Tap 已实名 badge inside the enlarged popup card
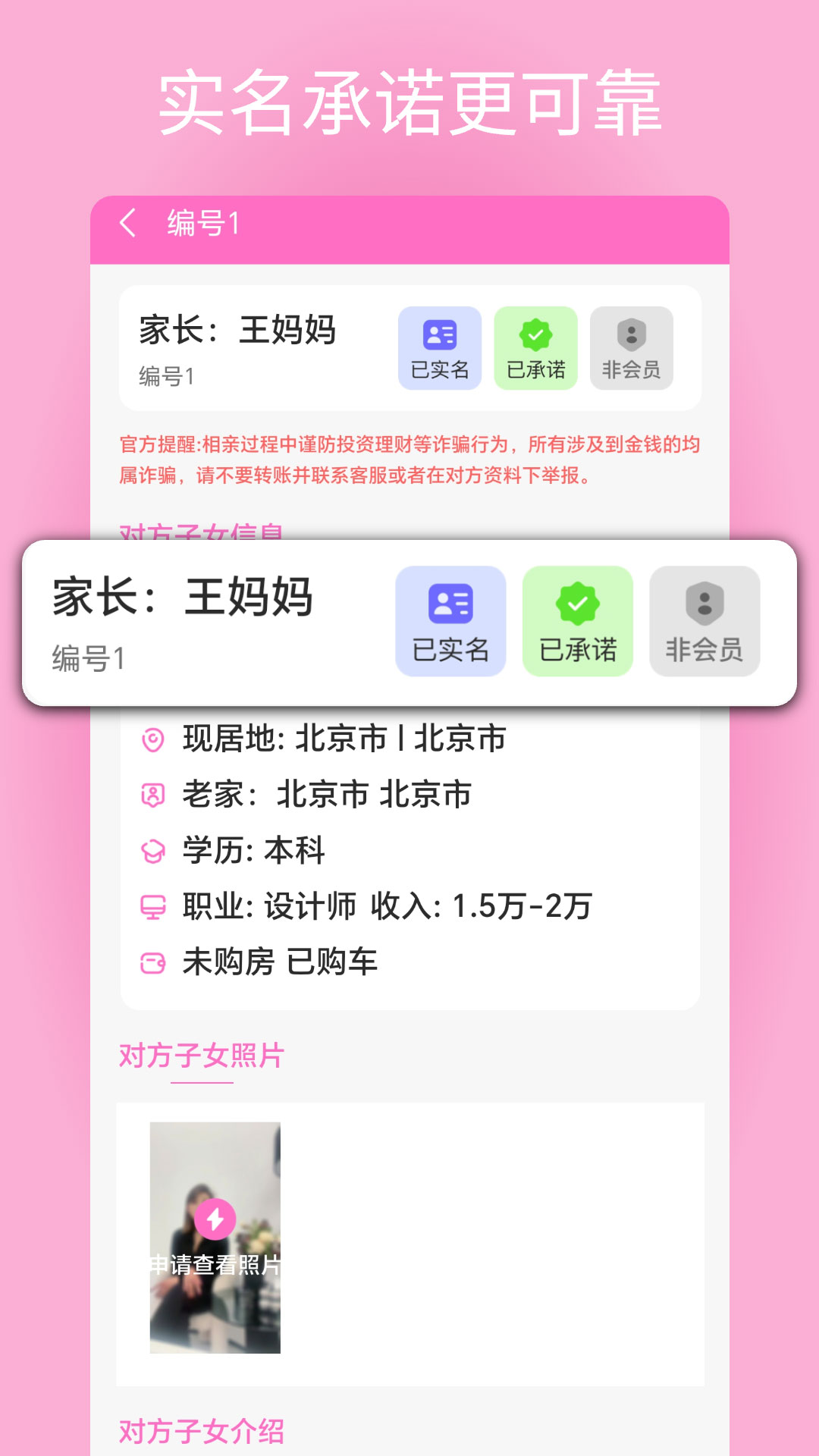Image resolution: width=819 pixels, height=1456 pixels. point(450,620)
